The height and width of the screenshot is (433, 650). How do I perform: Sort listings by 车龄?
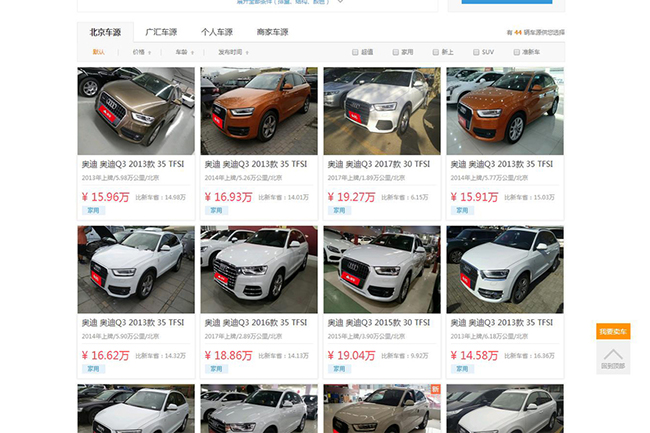[x=182, y=51]
